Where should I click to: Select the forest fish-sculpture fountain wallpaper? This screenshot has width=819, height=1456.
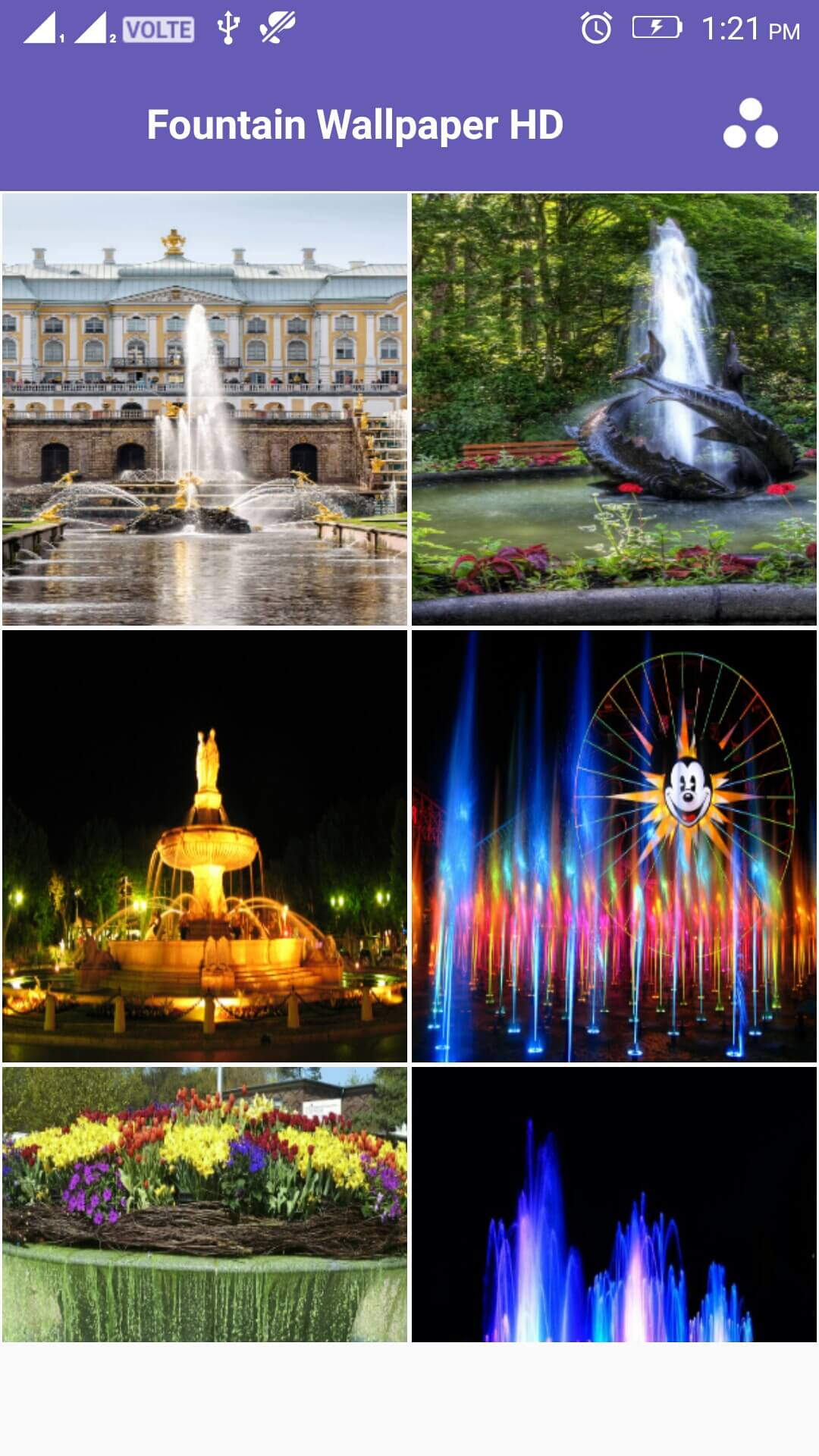coord(614,409)
